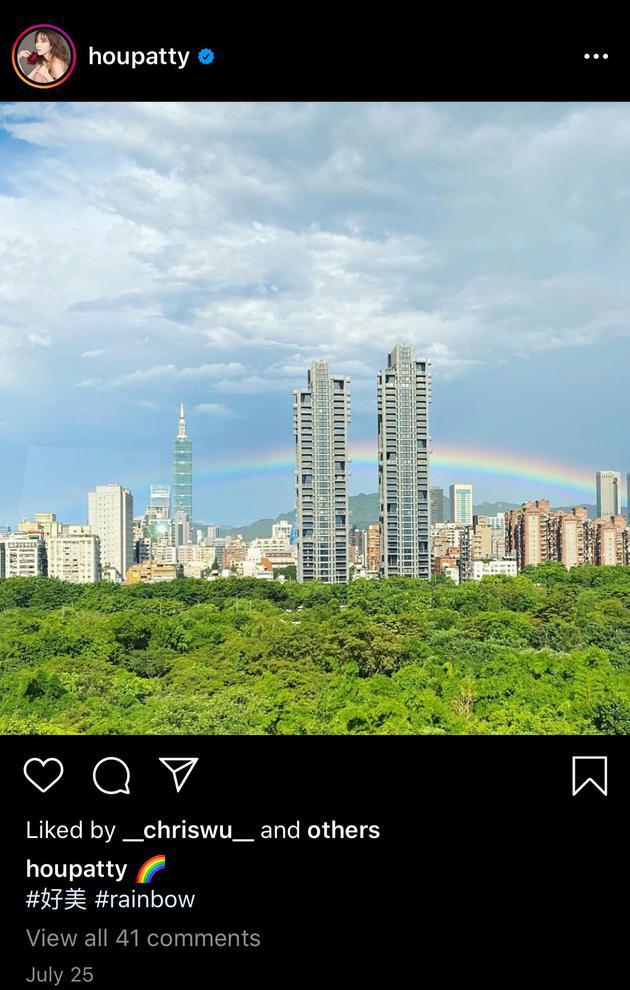Open the three-dot overflow menu
630x990 pixels.
tap(595, 56)
